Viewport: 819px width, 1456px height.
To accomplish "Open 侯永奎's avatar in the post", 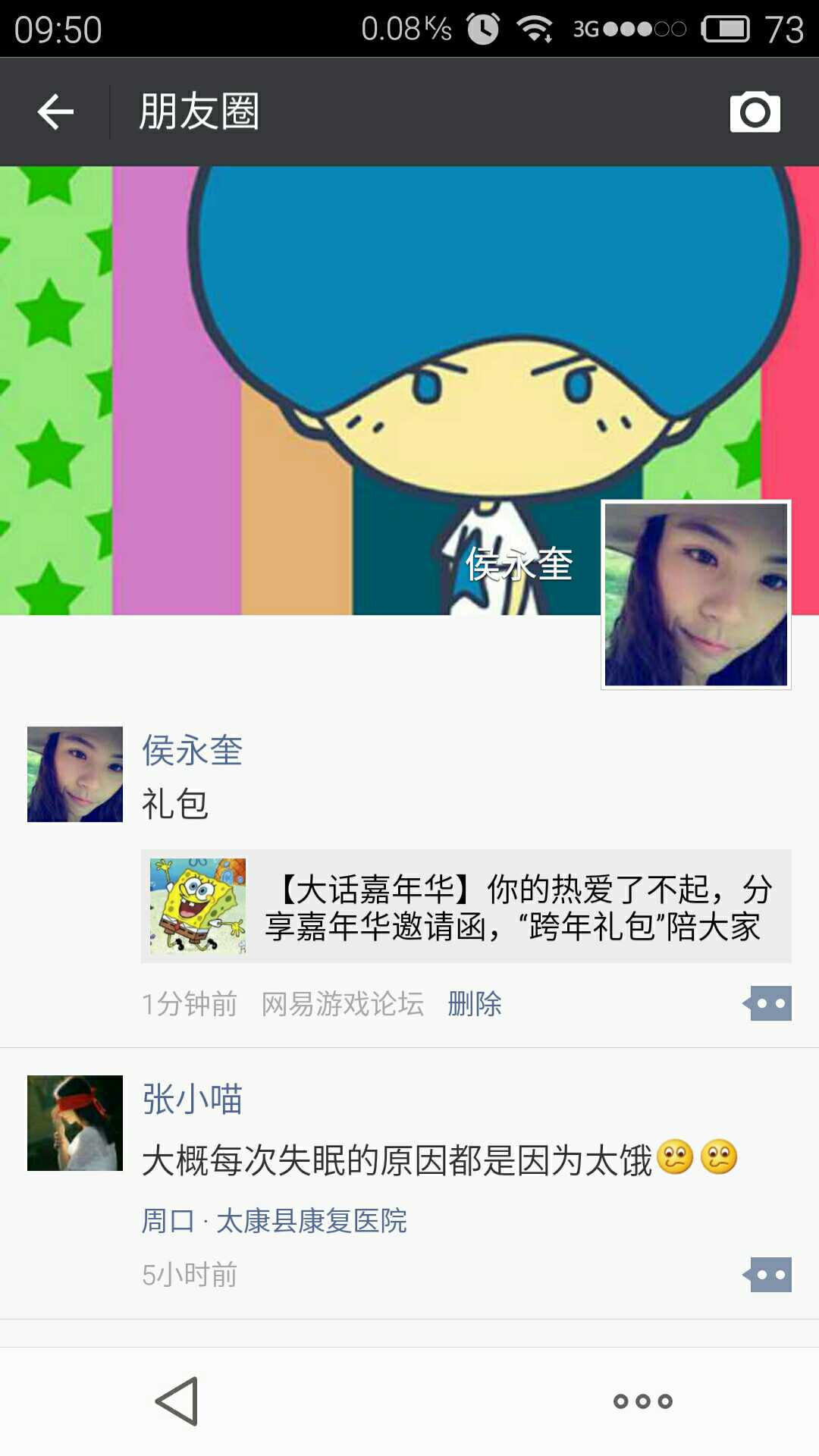I will pos(75,774).
